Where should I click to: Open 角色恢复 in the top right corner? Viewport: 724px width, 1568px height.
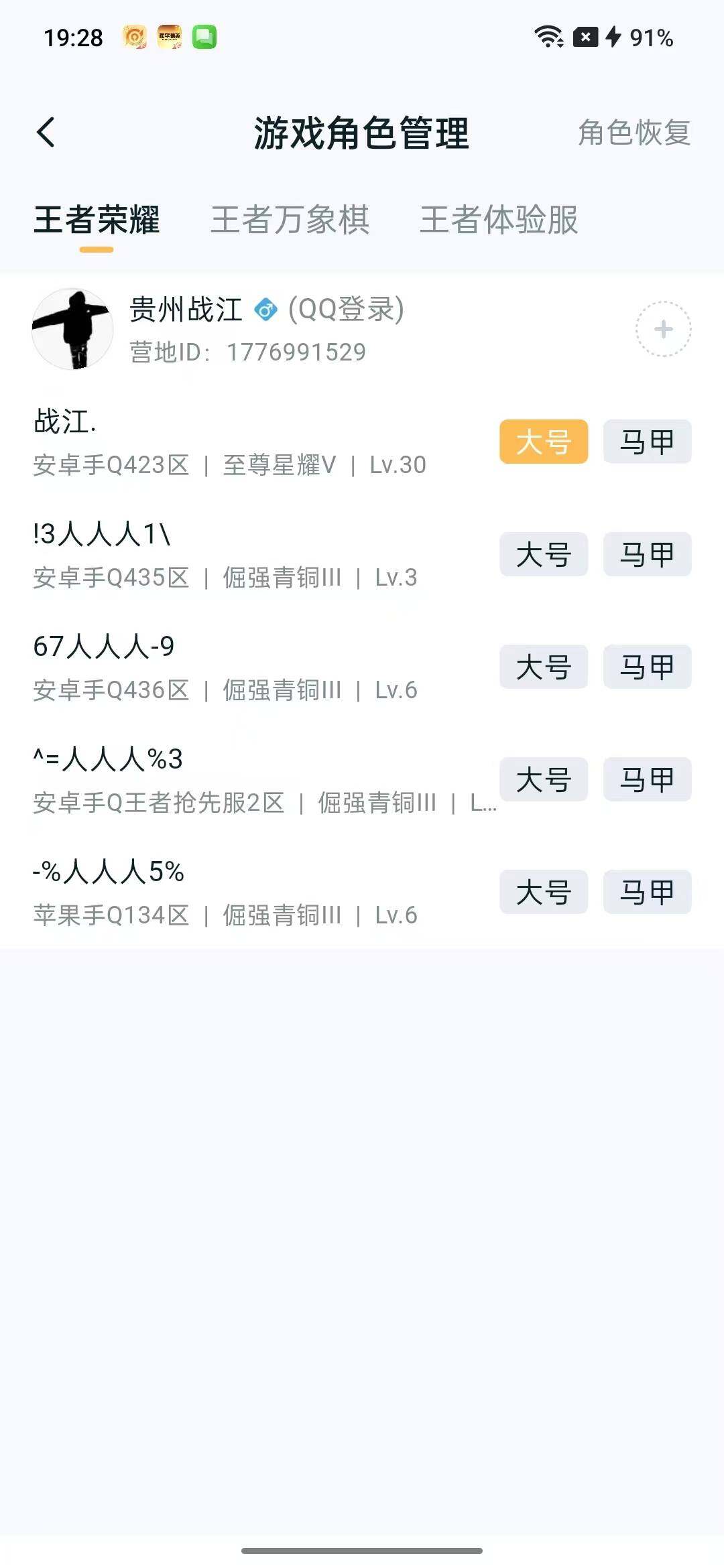pyautogui.click(x=633, y=134)
